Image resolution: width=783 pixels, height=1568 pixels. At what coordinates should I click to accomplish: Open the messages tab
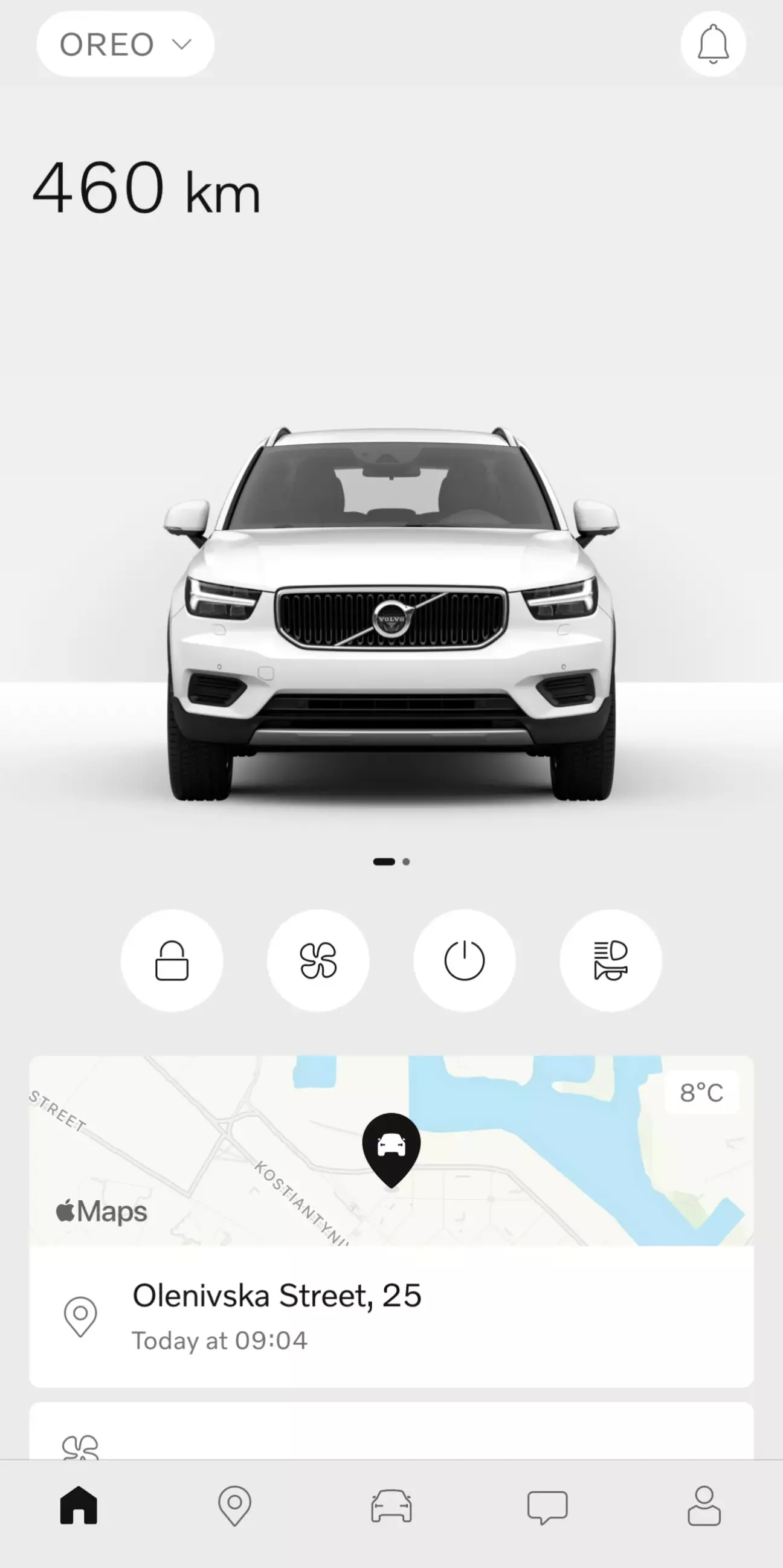547,1506
